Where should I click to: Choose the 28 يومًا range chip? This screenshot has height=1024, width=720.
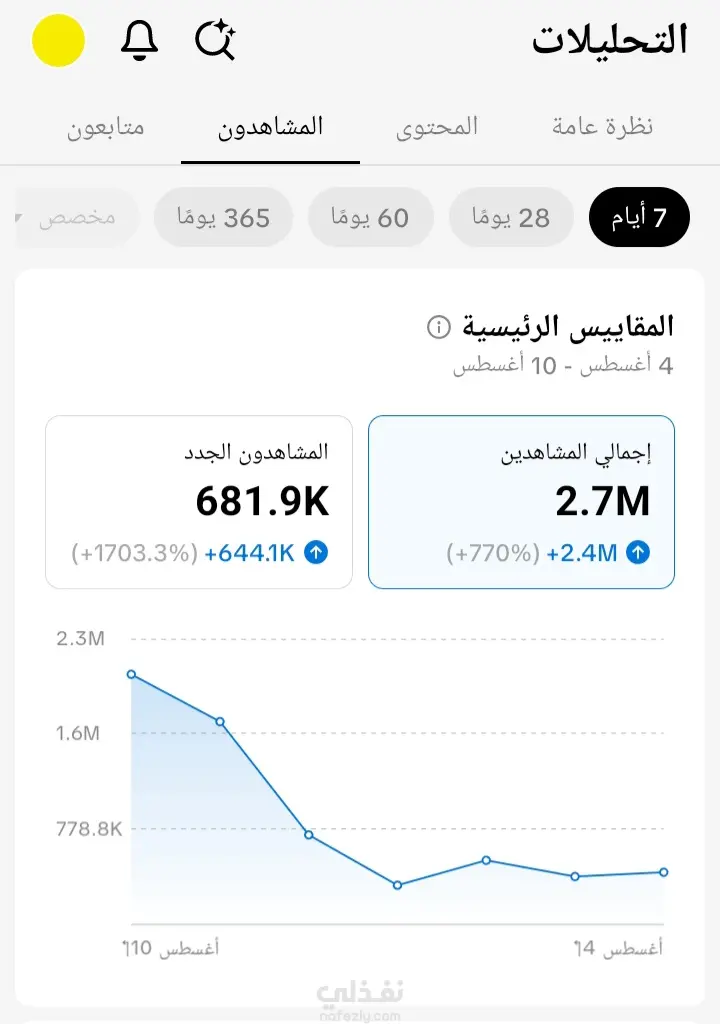[511, 217]
